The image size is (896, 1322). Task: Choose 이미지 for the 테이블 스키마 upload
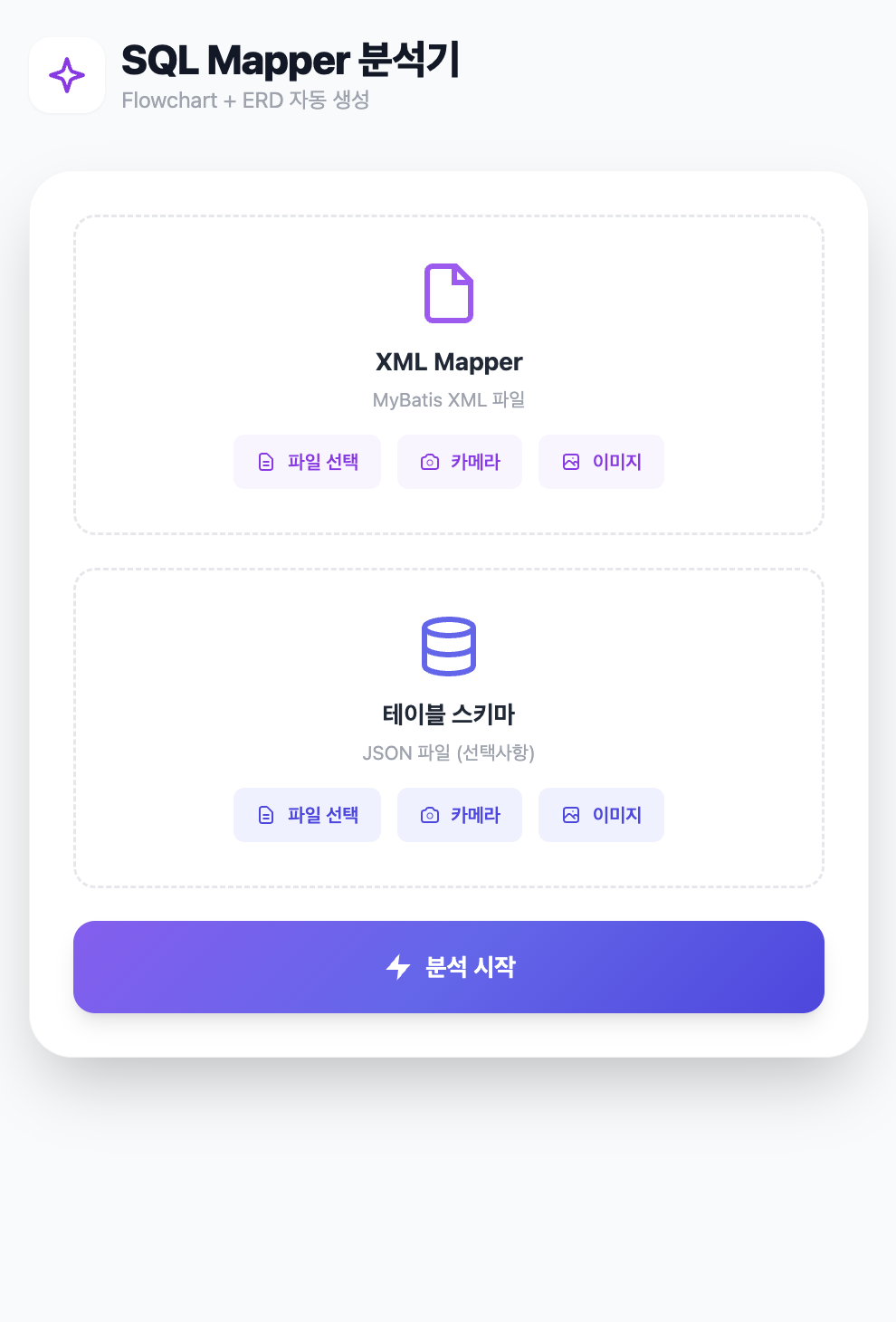point(601,815)
